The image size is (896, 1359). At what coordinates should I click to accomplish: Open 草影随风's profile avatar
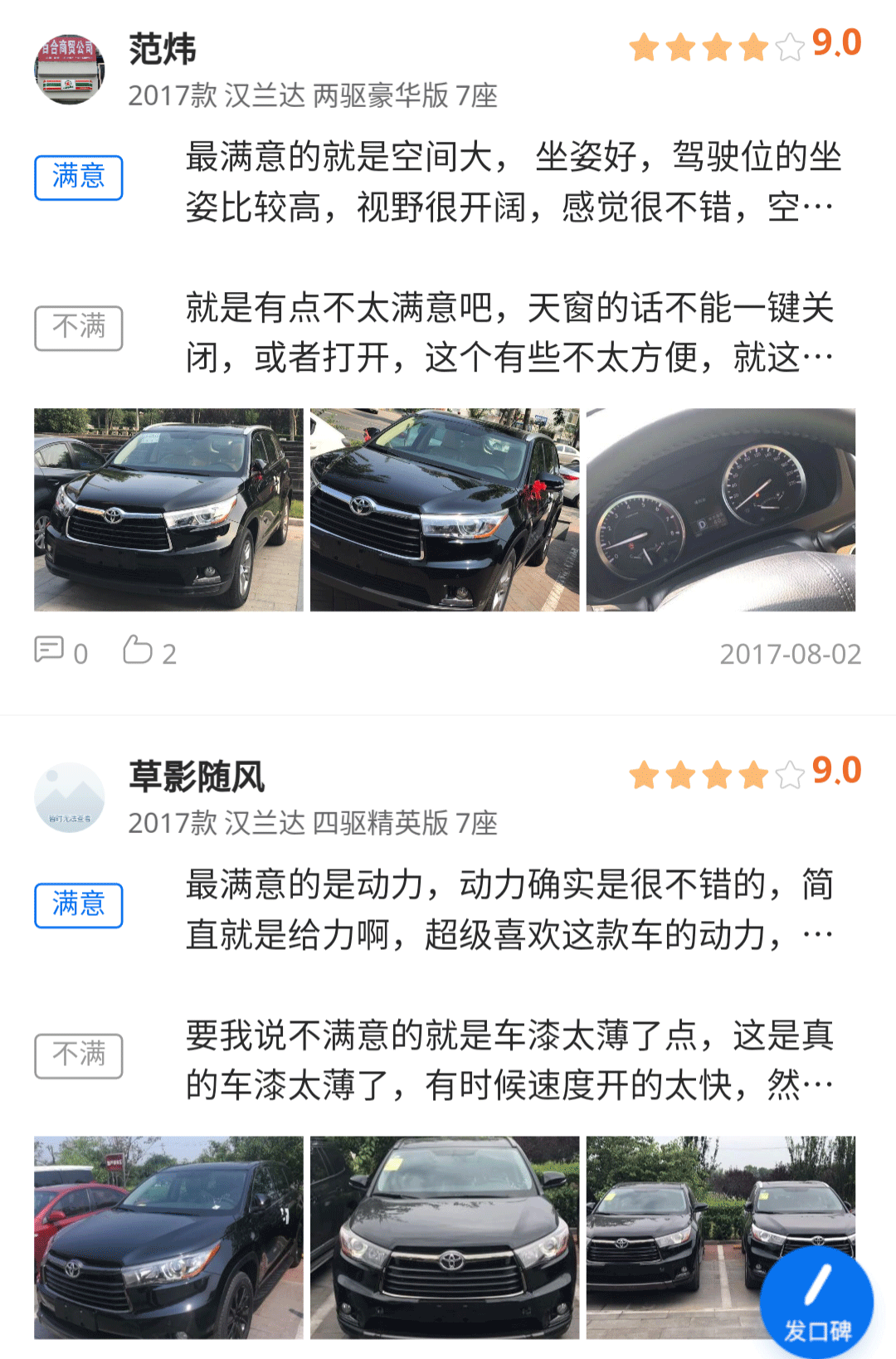[x=70, y=797]
